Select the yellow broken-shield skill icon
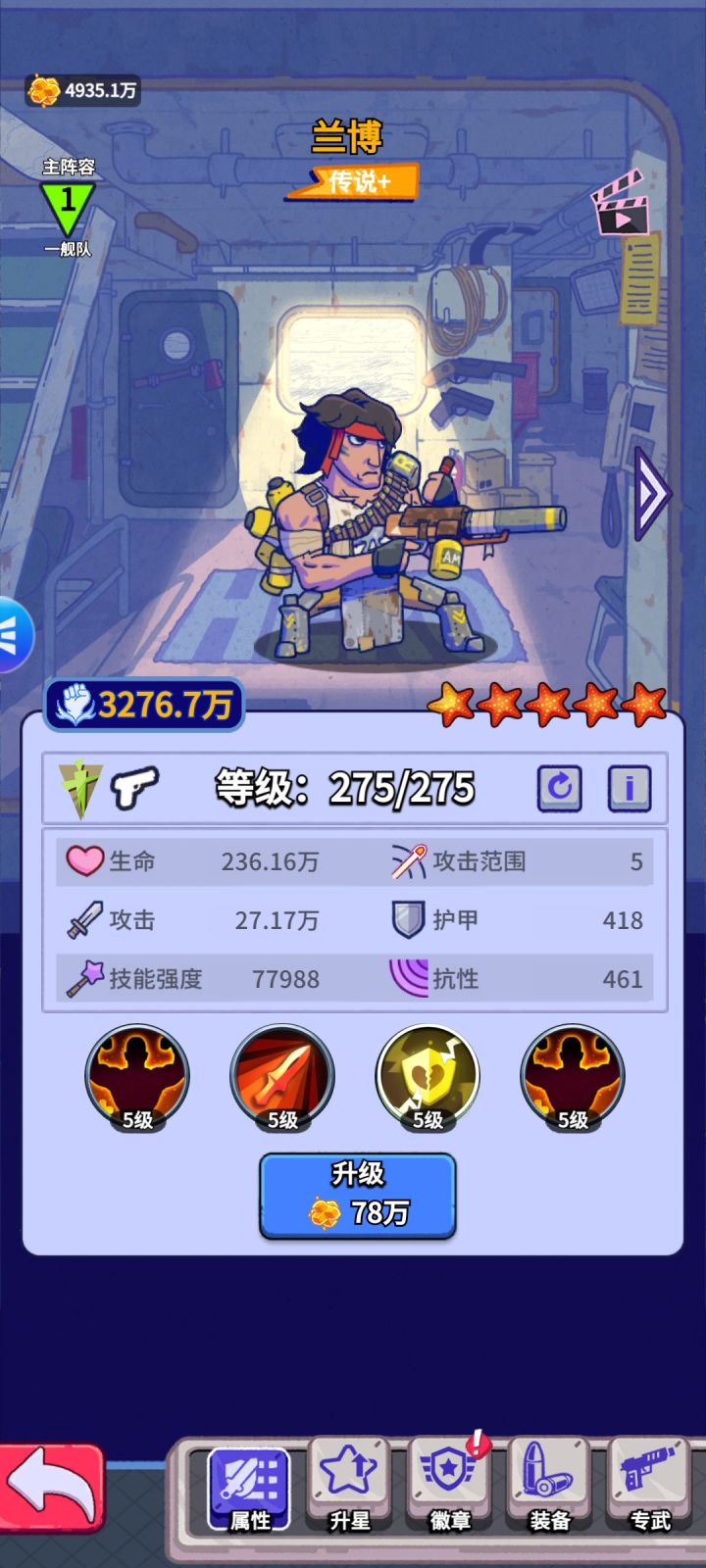The width and height of the screenshot is (706, 1568). (425, 1075)
